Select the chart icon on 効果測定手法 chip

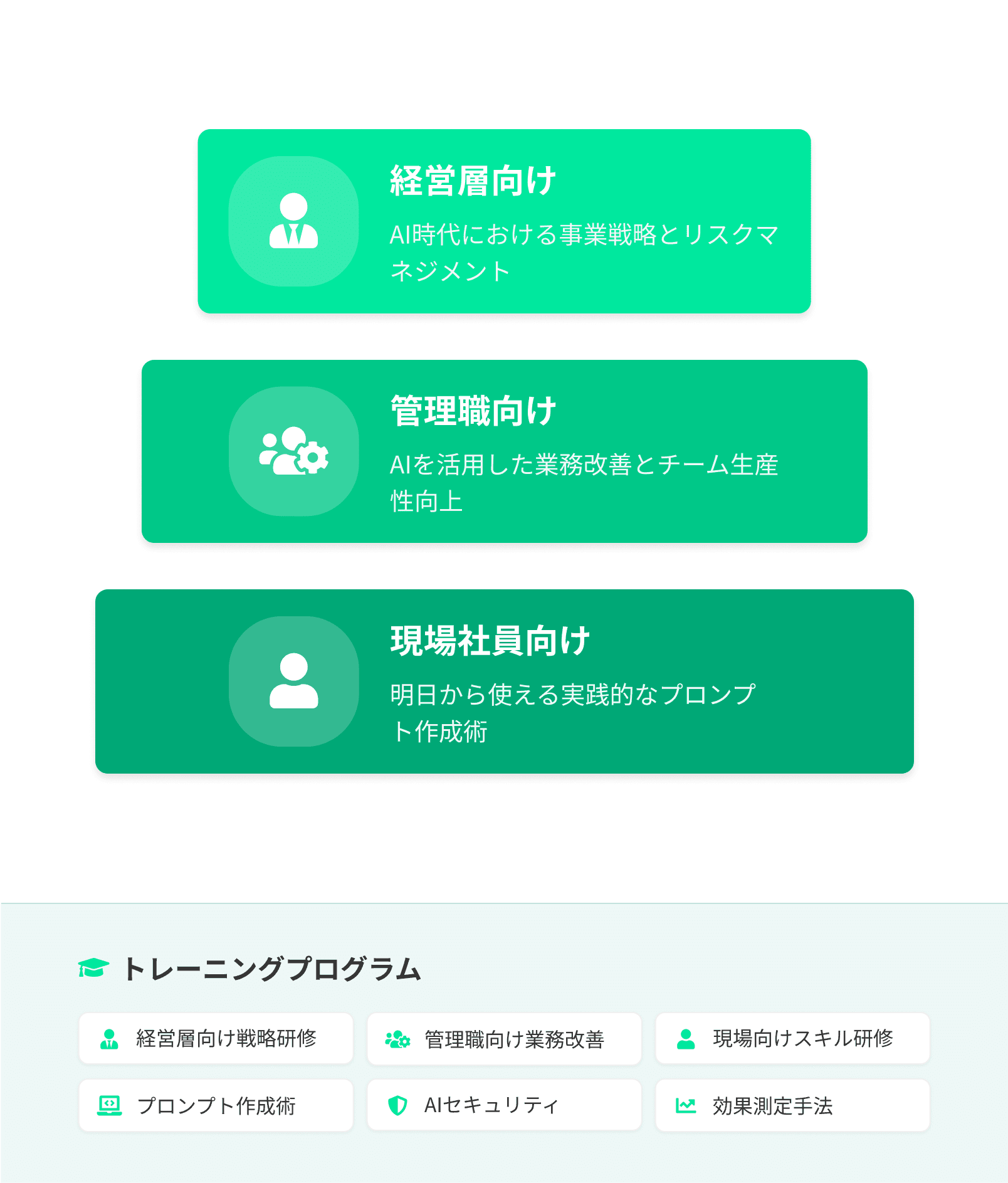[686, 1105]
